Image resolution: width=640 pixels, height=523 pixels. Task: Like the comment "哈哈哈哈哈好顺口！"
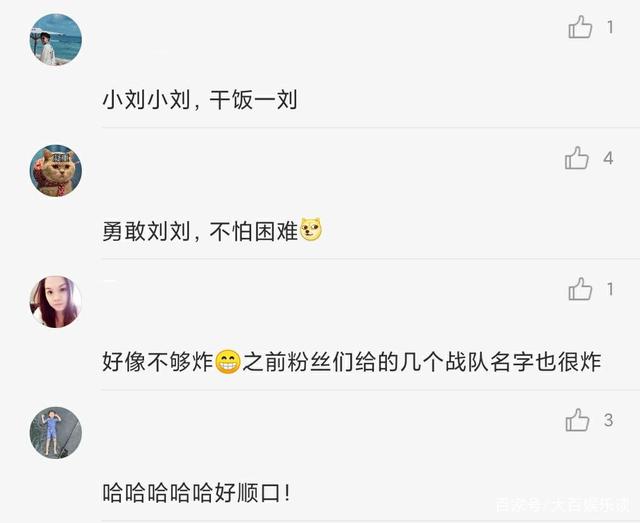[x=577, y=421]
